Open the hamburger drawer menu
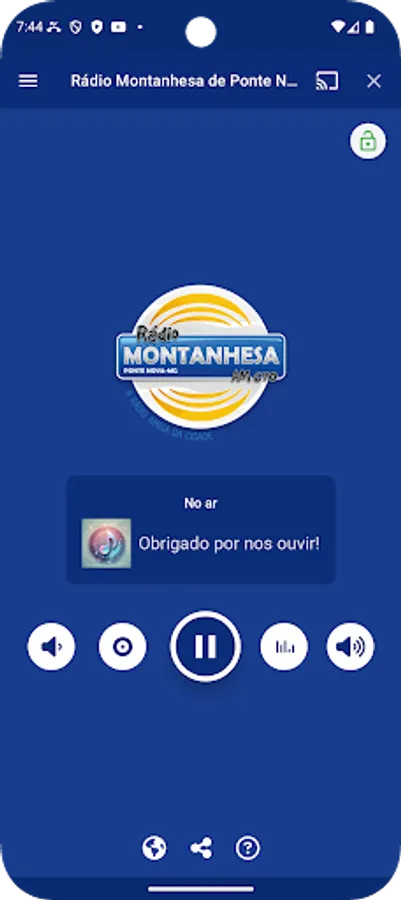This screenshot has height=900, width=401. click(x=28, y=81)
